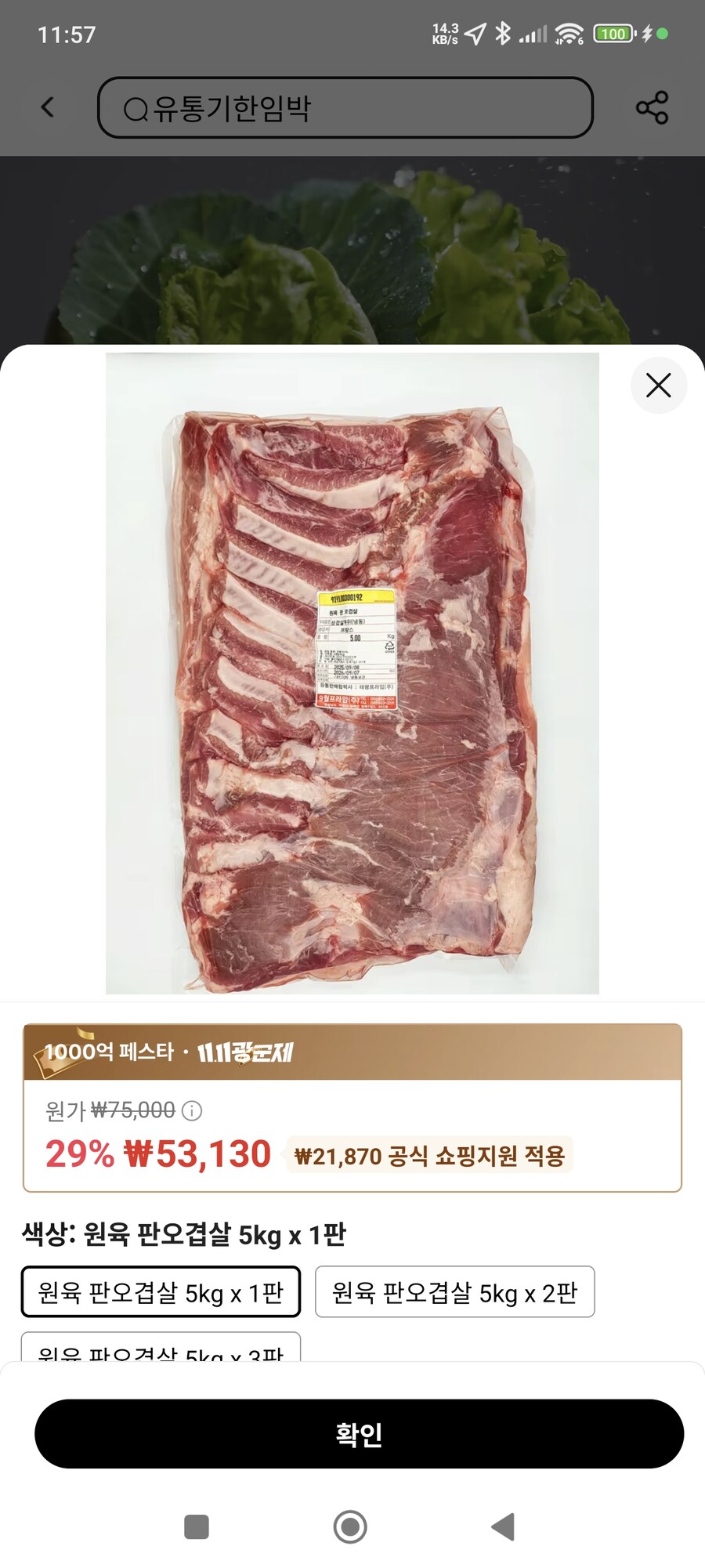Tap the 원가 price info icon
Image resolution: width=705 pixels, height=1568 pixels.
[190, 1110]
